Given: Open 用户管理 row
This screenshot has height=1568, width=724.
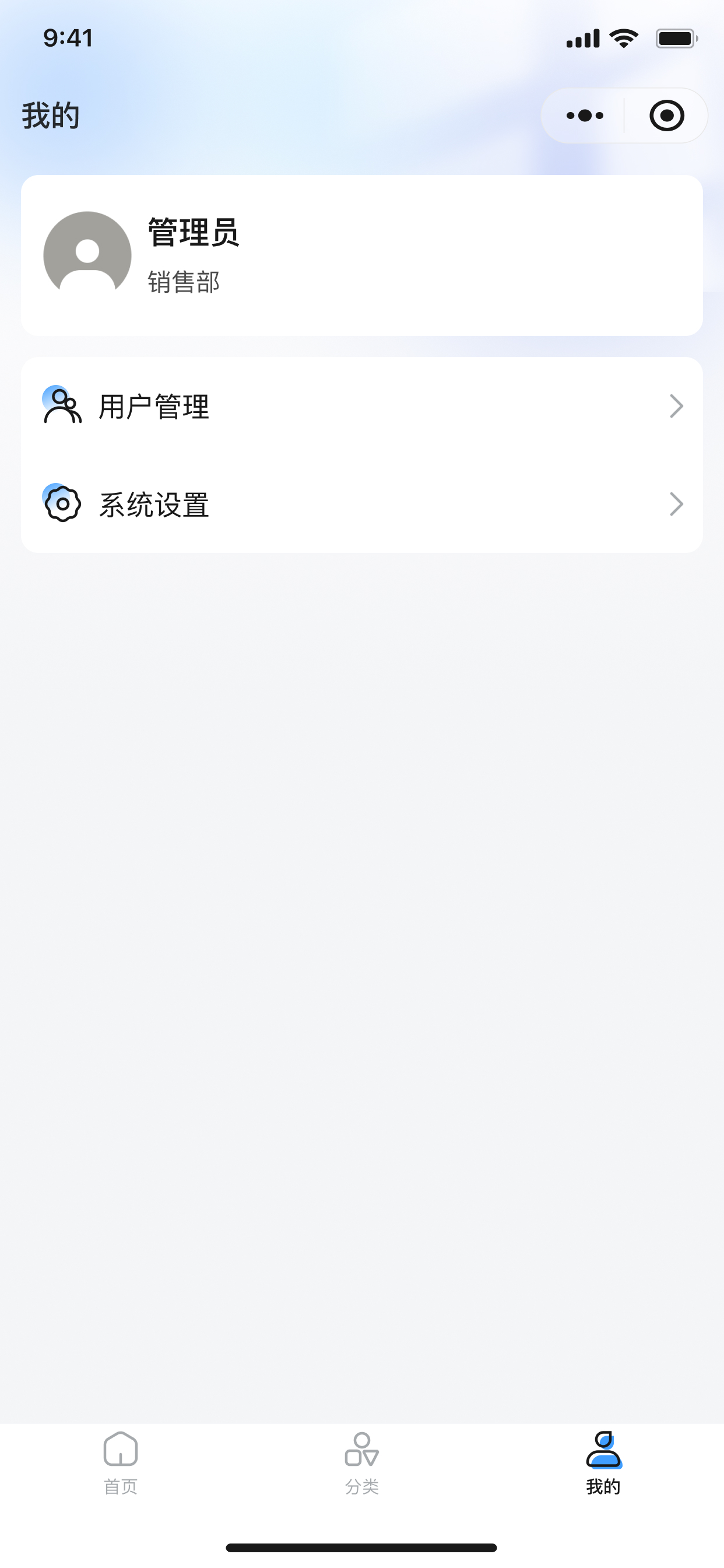Looking at the screenshot, I should [x=362, y=406].
